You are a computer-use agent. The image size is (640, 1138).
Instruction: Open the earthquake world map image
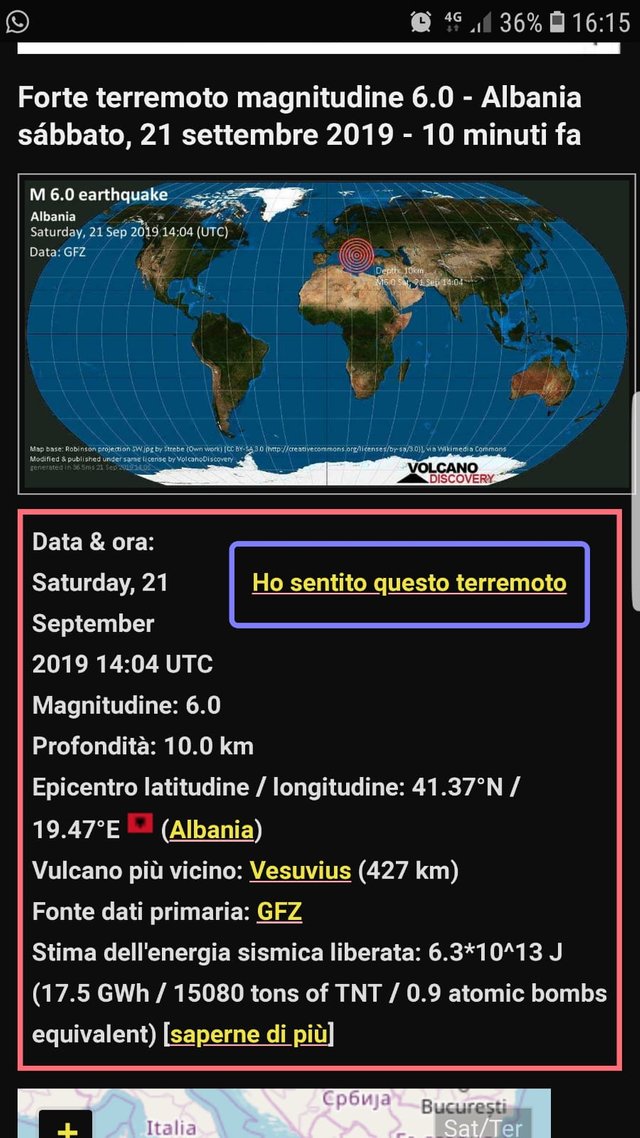(326, 333)
